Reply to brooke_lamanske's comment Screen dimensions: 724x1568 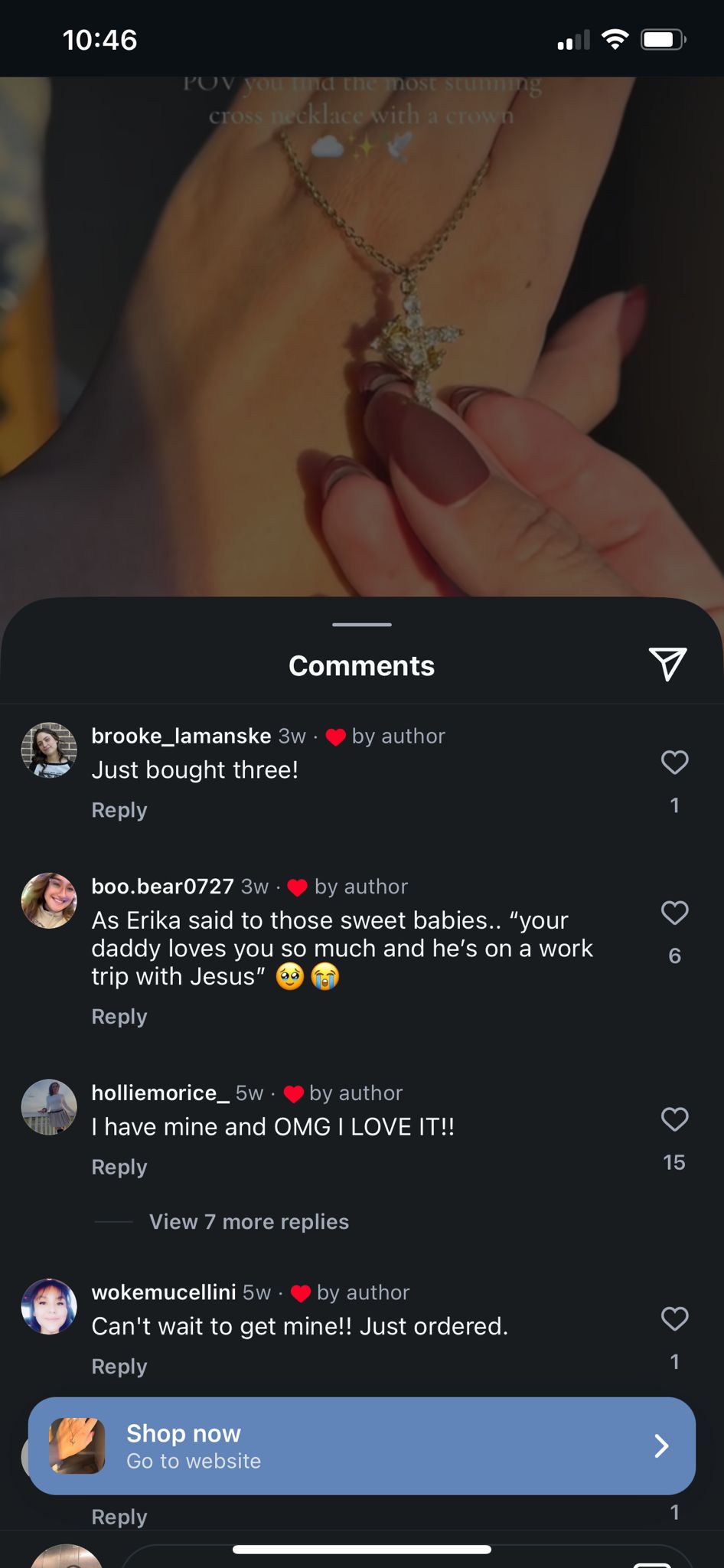tap(119, 810)
